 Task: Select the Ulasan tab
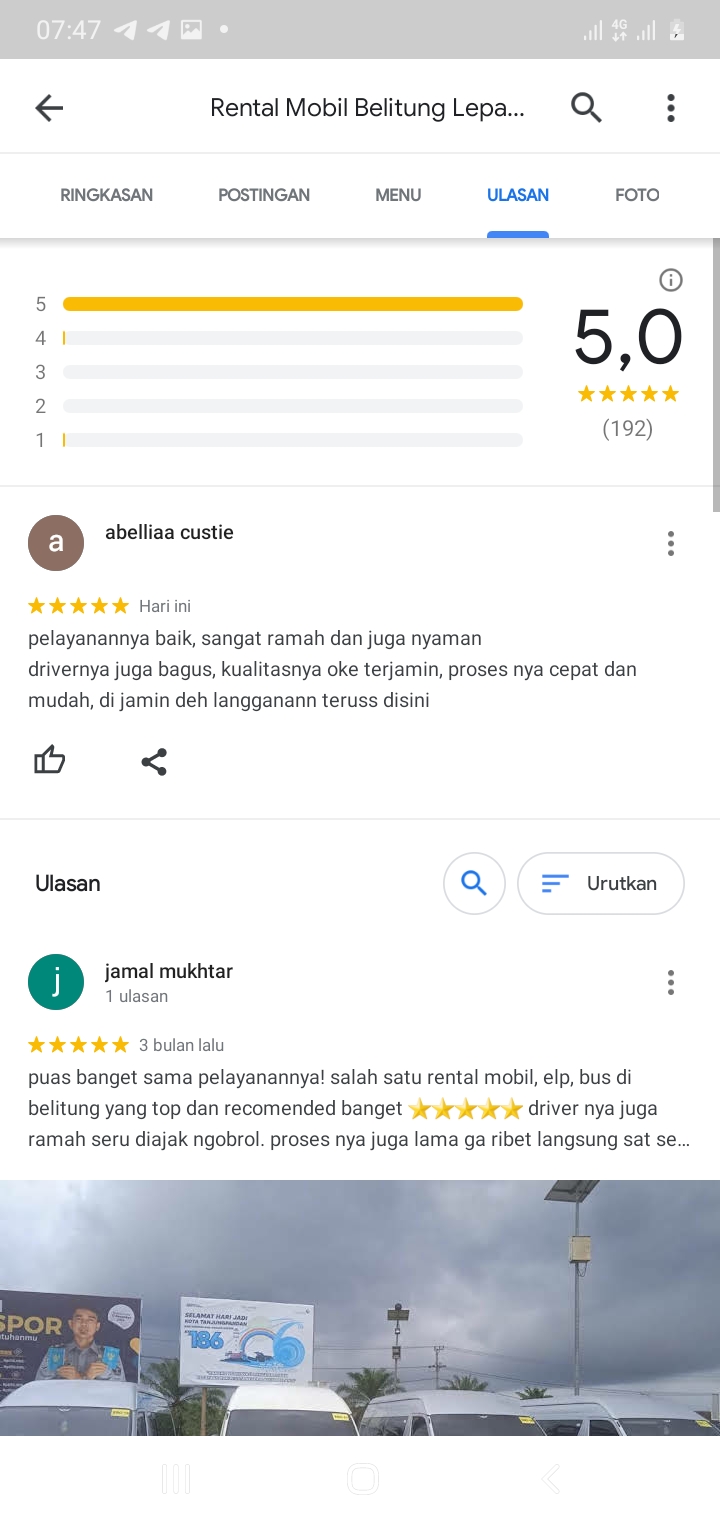pyautogui.click(x=518, y=195)
